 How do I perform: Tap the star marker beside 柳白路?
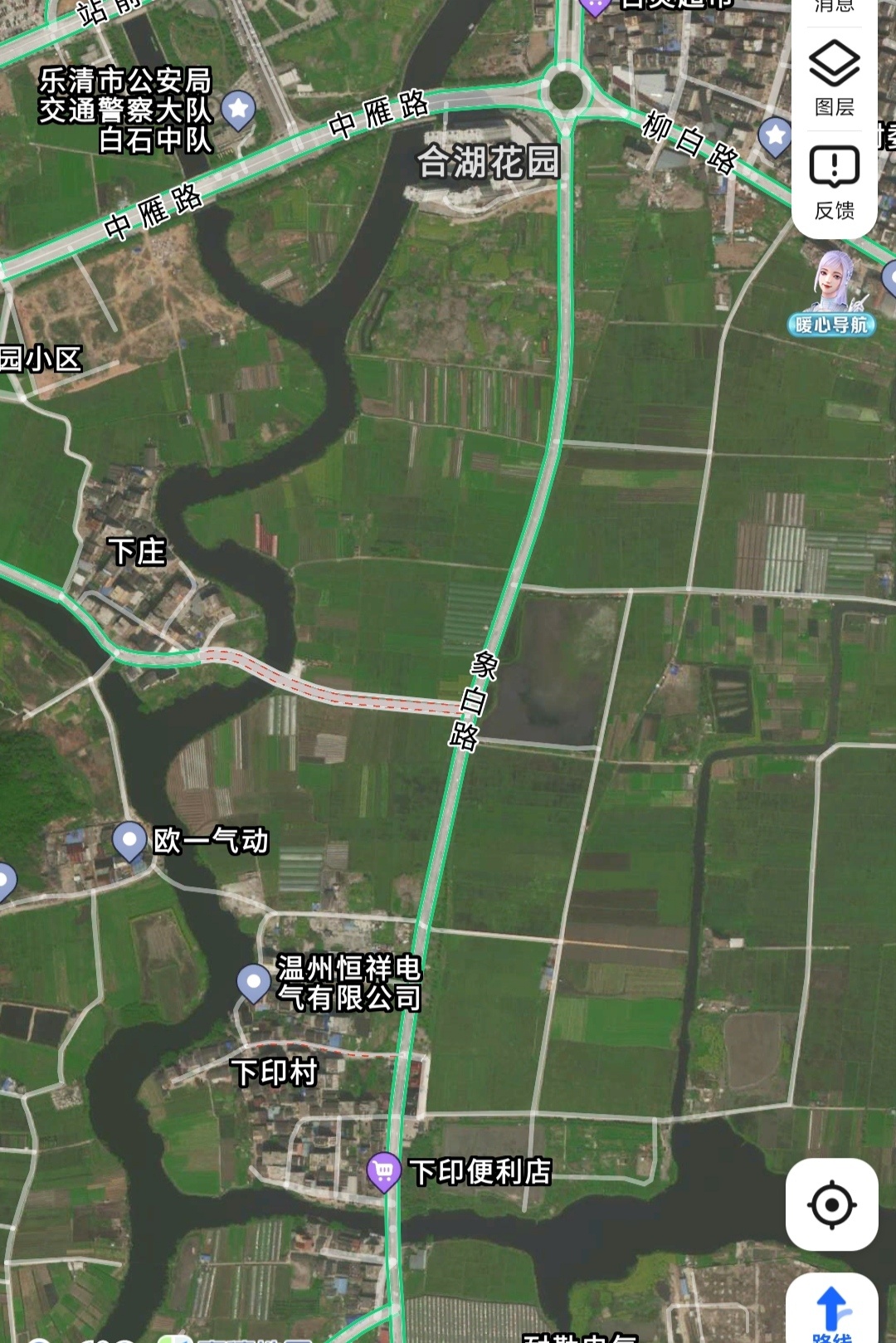[775, 136]
